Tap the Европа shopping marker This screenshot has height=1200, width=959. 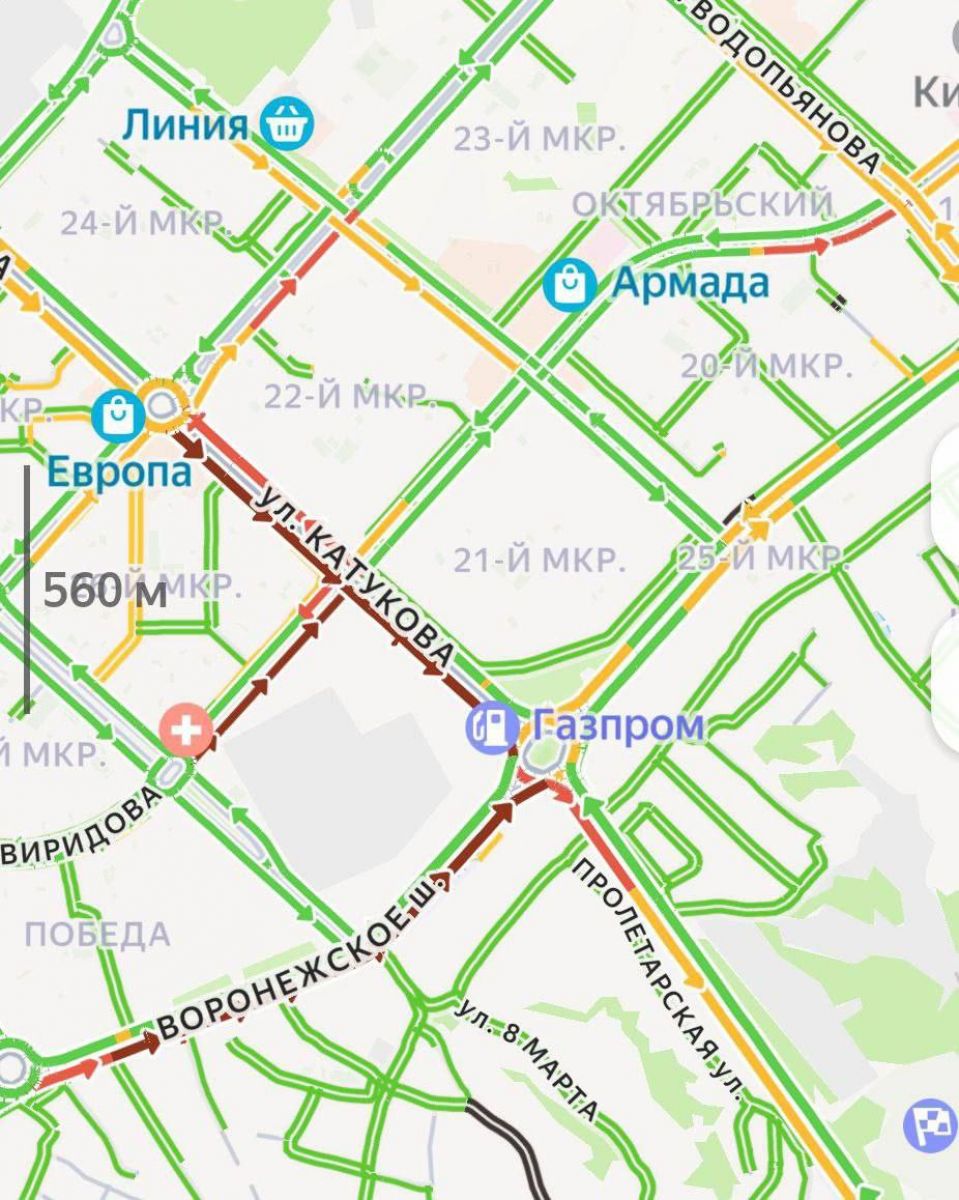(118, 414)
